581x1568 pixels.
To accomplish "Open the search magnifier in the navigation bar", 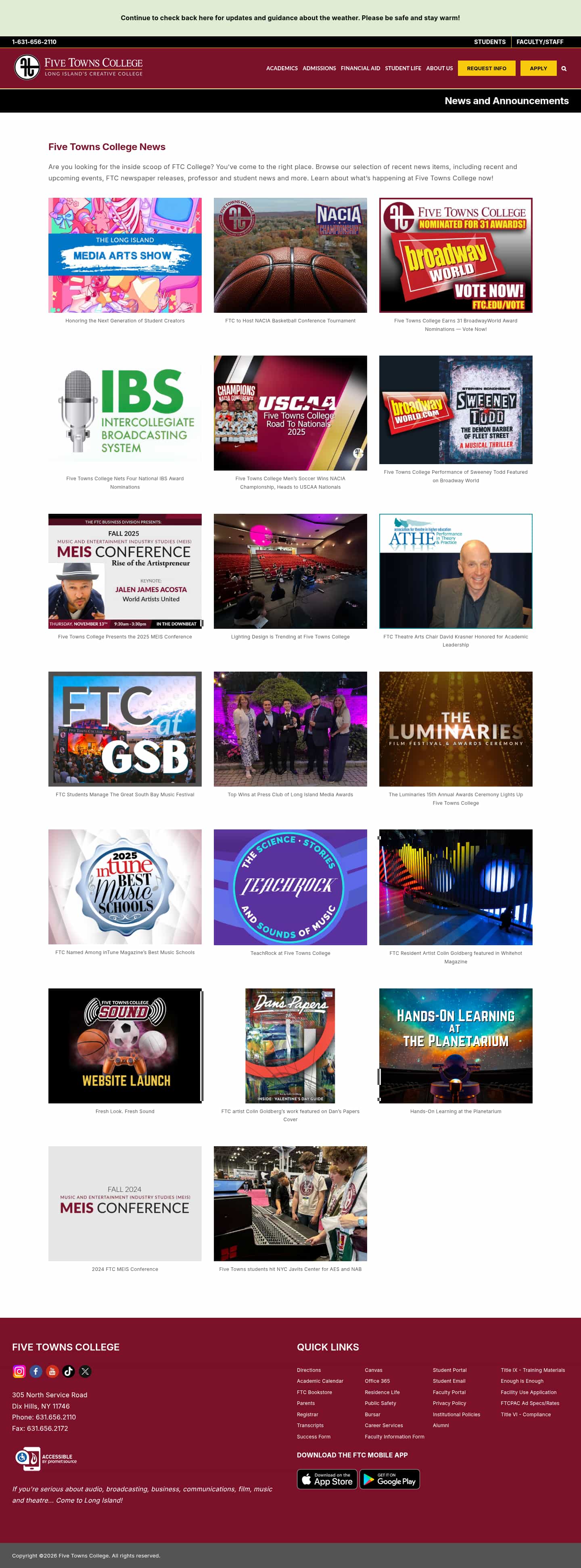I will coord(564,68).
